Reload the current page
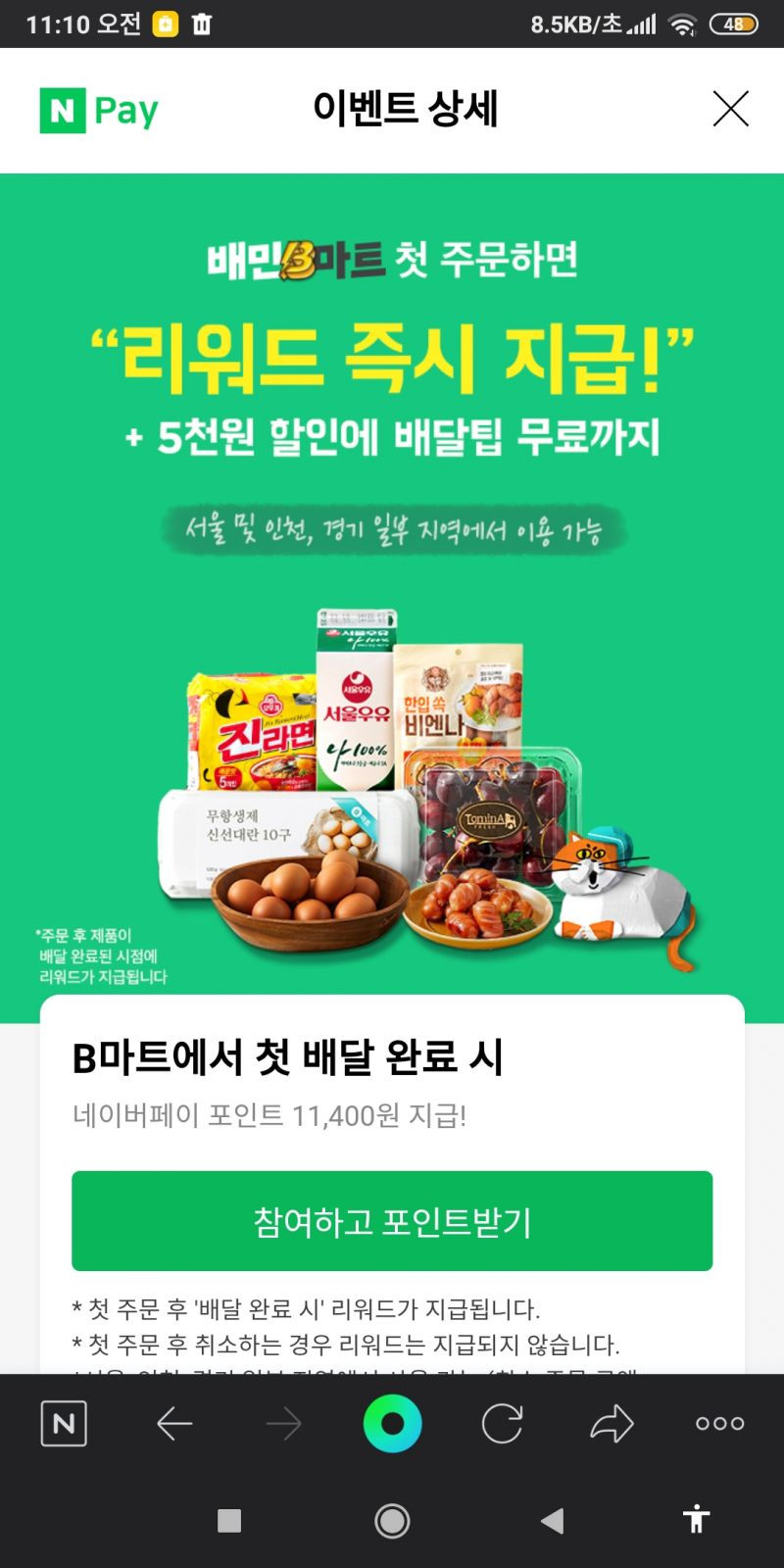 click(x=502, y=1423)
